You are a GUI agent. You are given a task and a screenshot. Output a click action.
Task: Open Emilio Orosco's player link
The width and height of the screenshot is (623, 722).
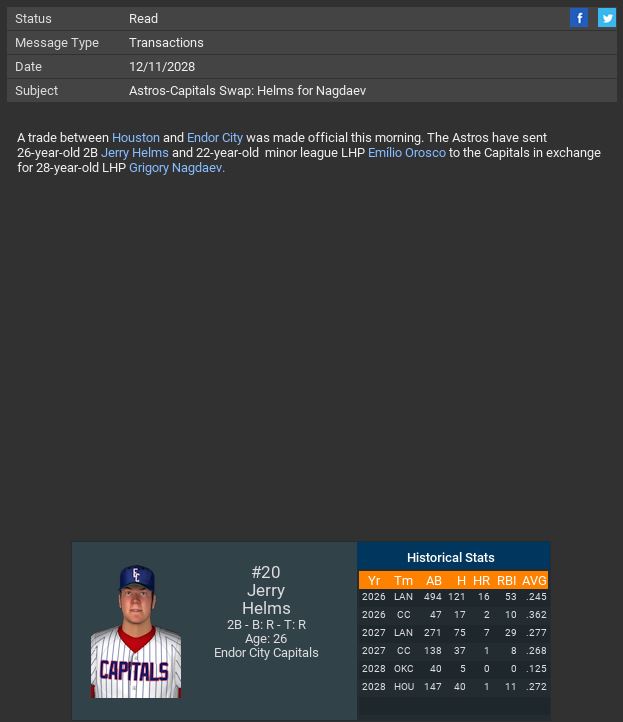[x=407, y=153]
